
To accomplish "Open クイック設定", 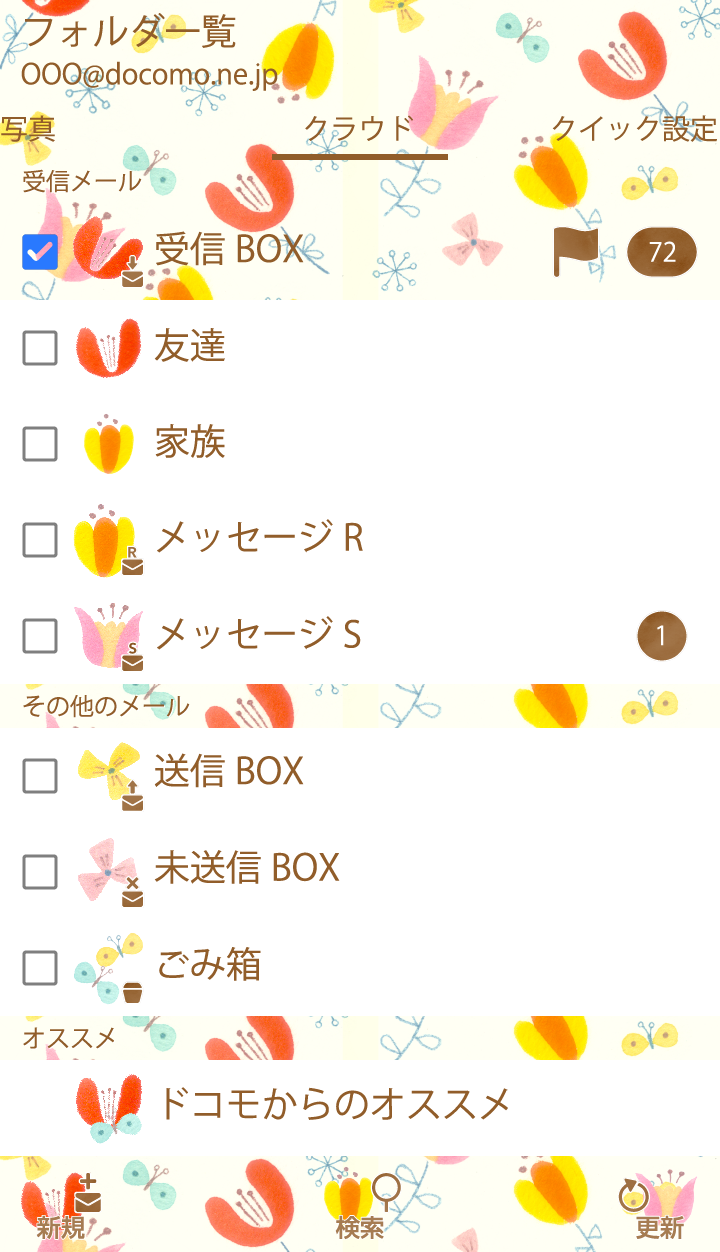I will pos(634,129).
